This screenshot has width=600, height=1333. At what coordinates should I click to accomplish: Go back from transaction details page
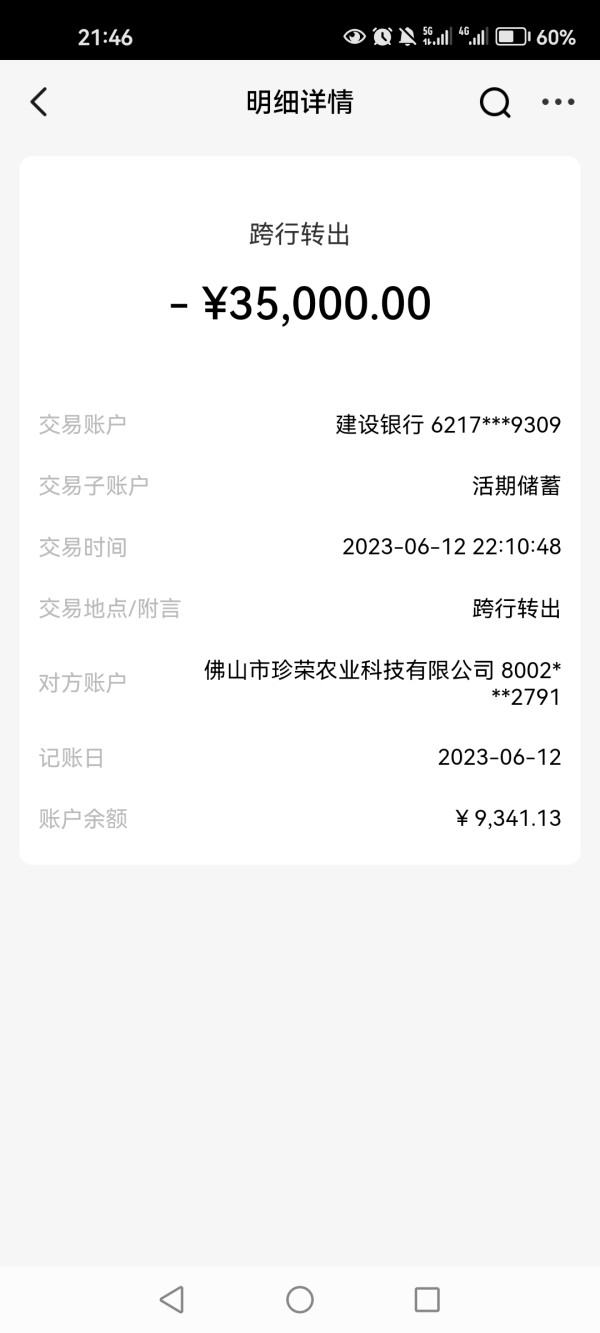click(x=39, y=102)
